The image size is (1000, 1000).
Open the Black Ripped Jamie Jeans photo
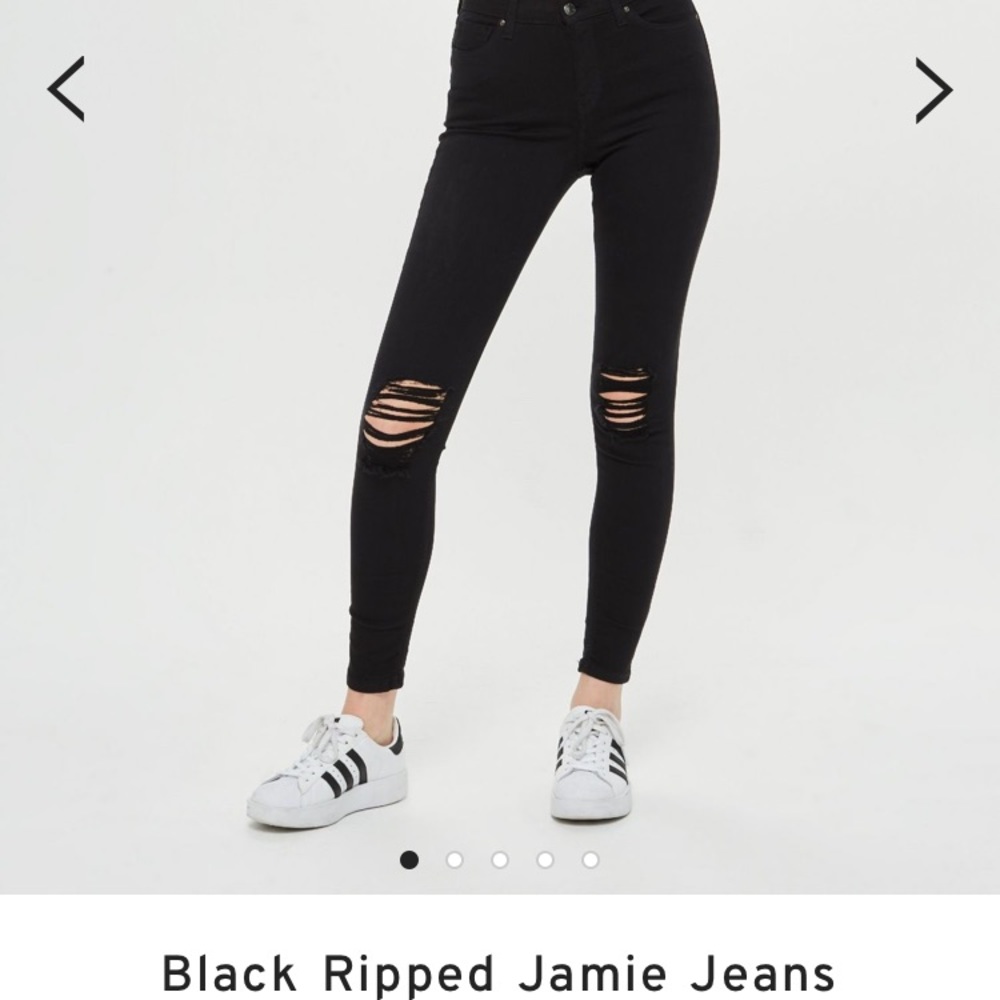click(x=500, y=420)
